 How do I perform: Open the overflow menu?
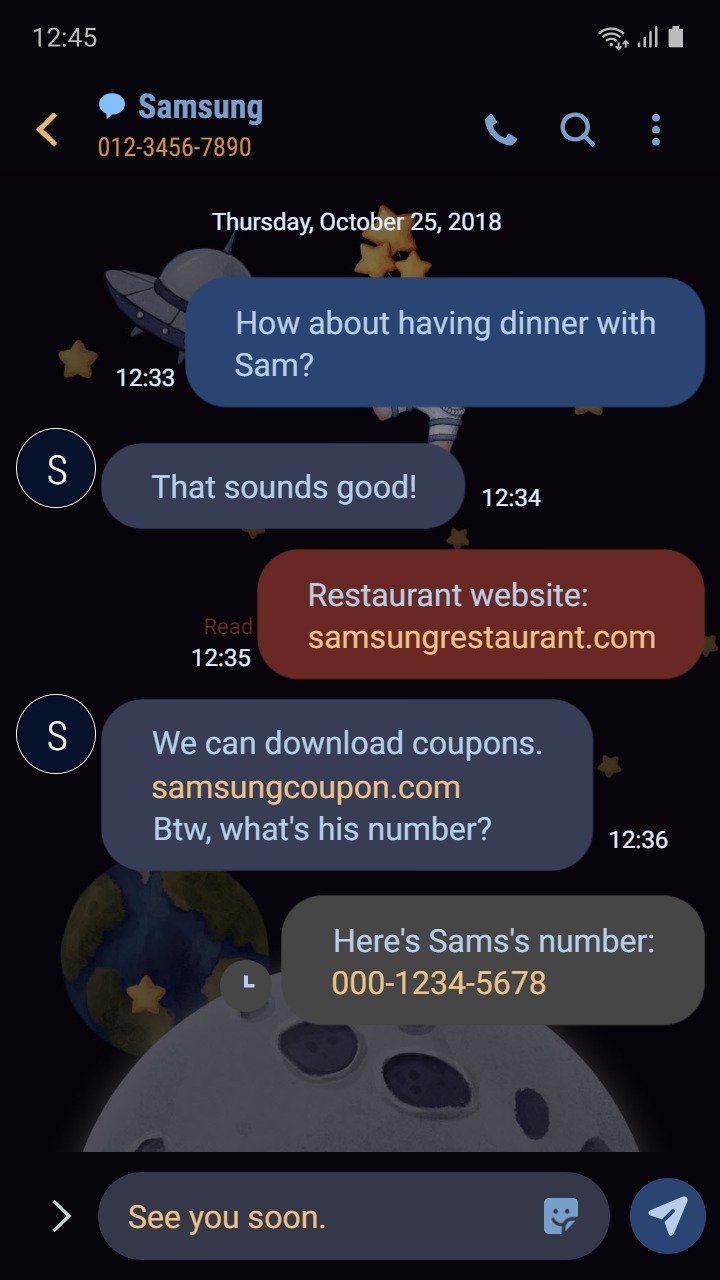point(656,130)
